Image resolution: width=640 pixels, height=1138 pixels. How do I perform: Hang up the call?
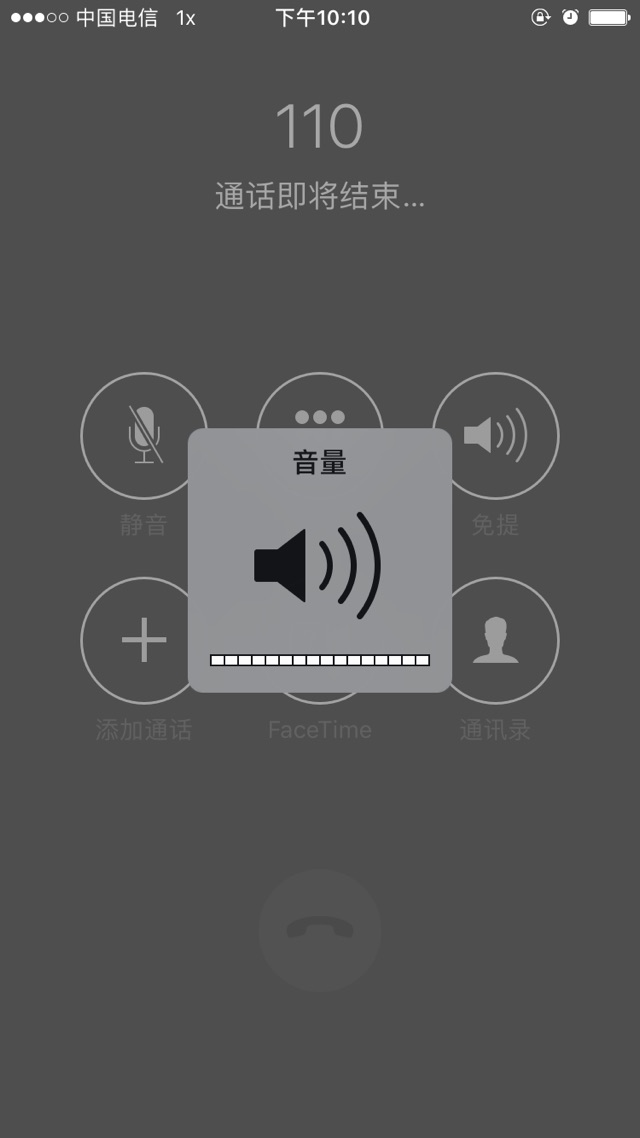point(320,930)
